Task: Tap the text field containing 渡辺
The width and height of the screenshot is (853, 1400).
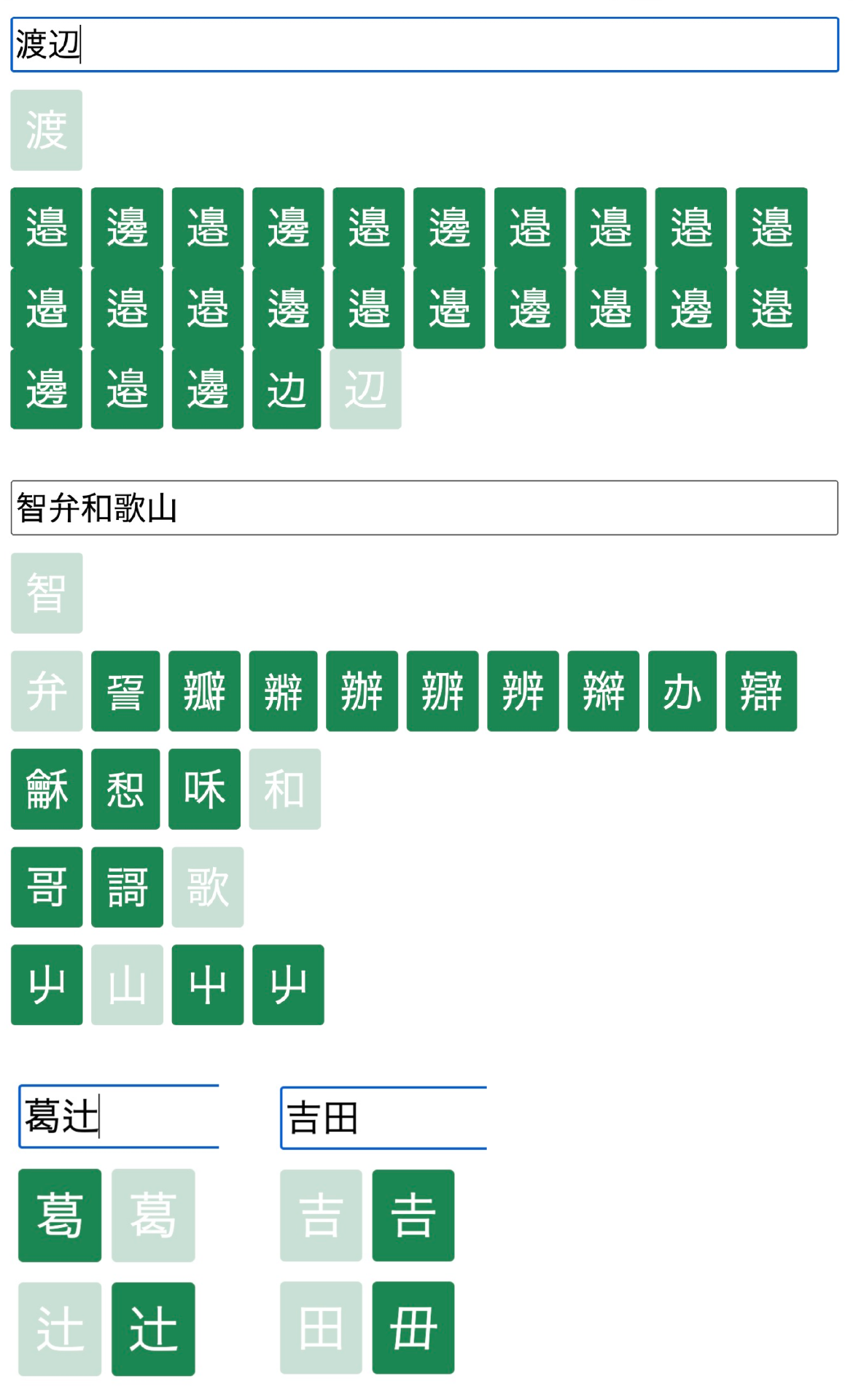Action: tap(424, 44)
